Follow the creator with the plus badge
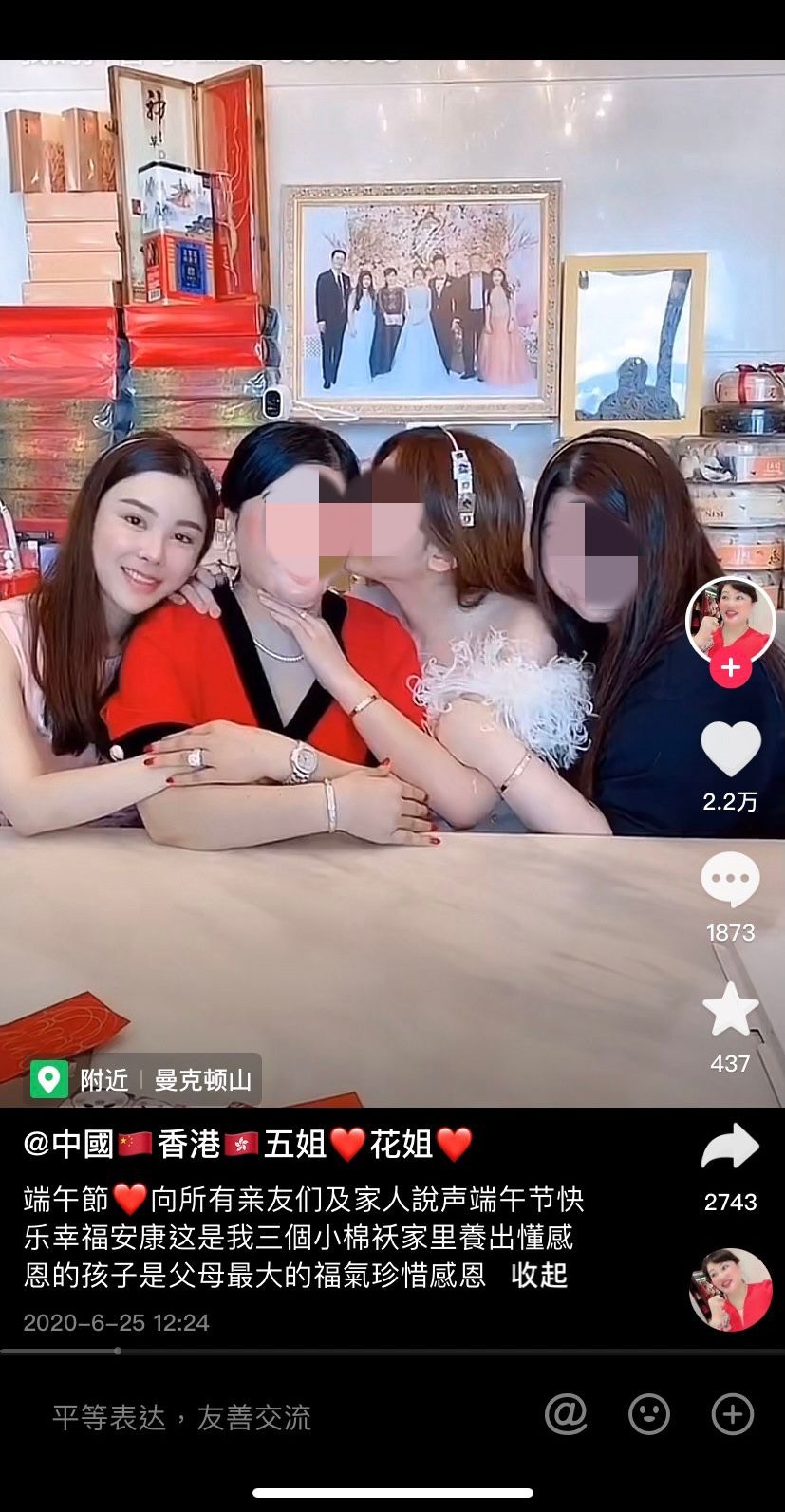785x1512 pixels. pos(730,668)
